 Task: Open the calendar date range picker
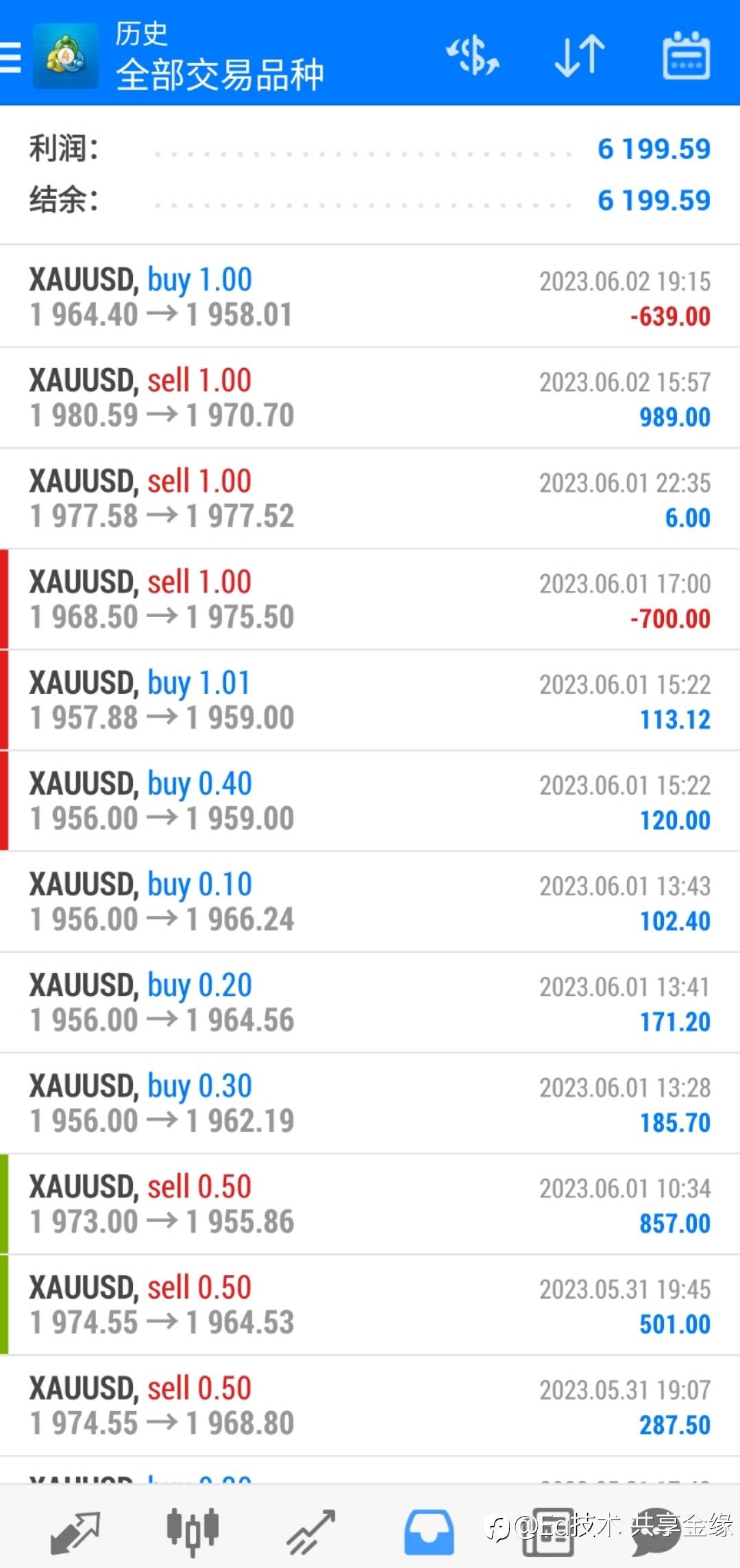686,56
